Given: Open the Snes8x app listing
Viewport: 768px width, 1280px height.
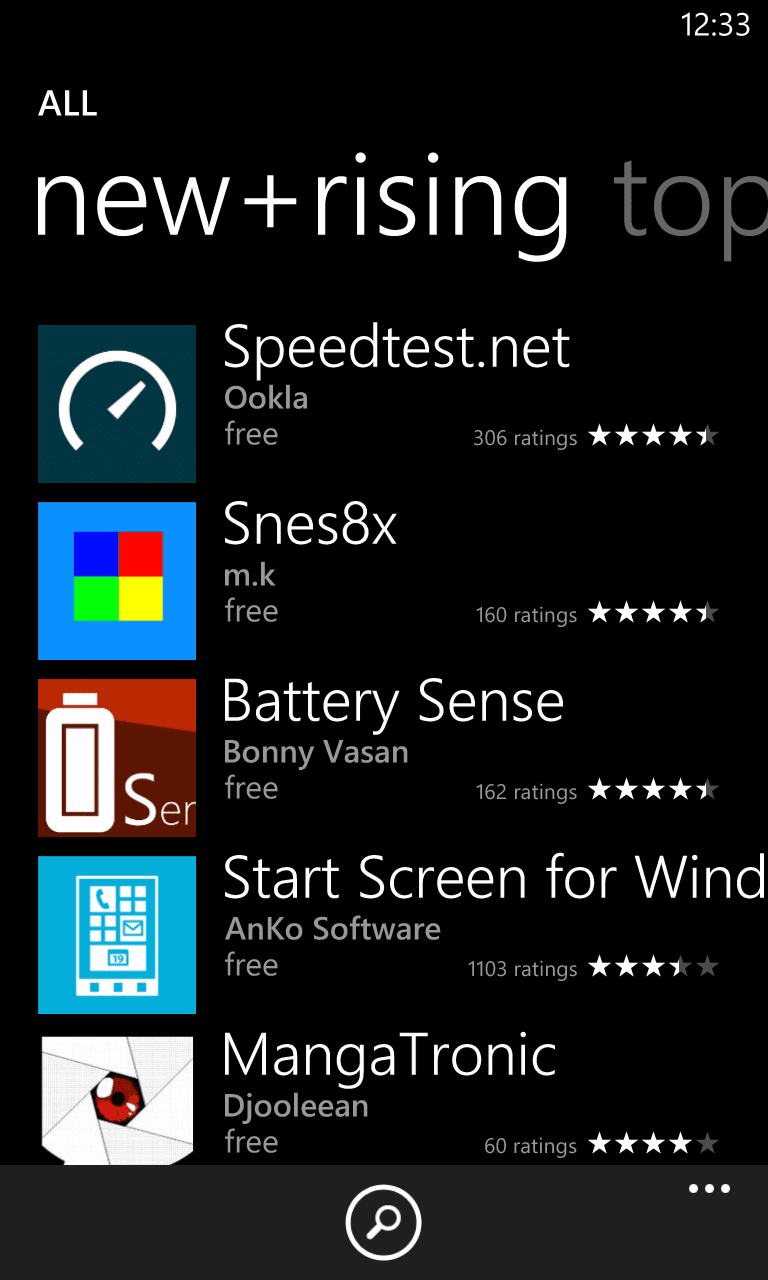Looking at the screenshot, I should pyautogui.click(x=384, y=581).
